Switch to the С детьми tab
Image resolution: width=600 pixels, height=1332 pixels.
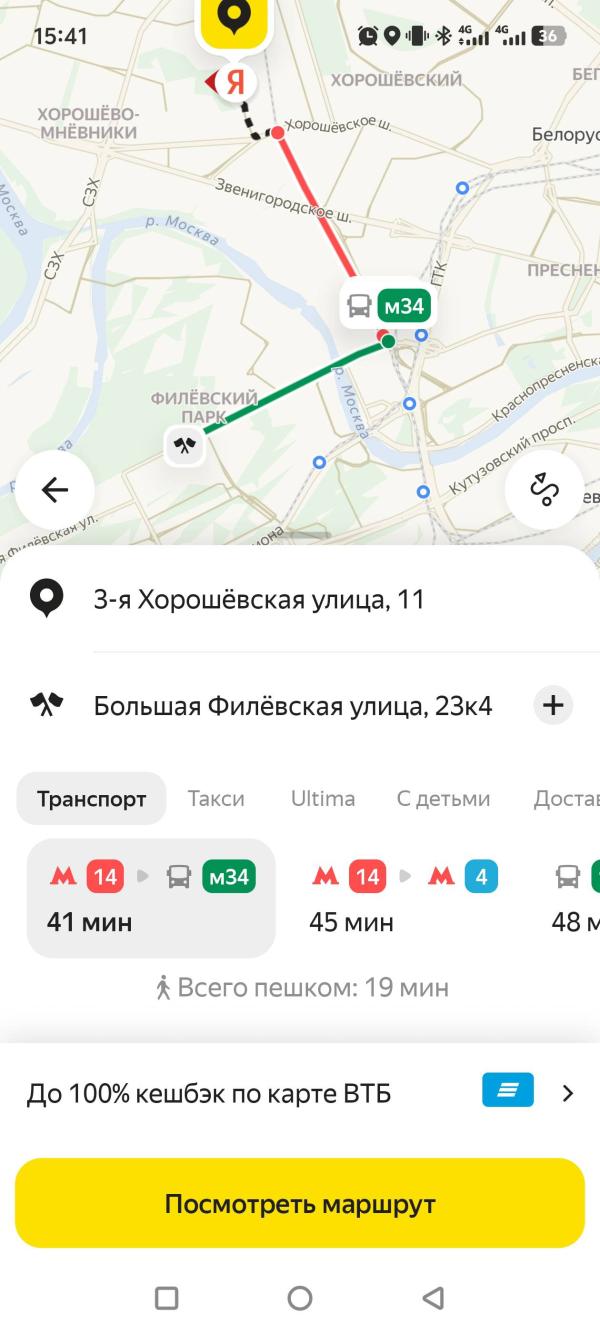click(x=443, y=799)
